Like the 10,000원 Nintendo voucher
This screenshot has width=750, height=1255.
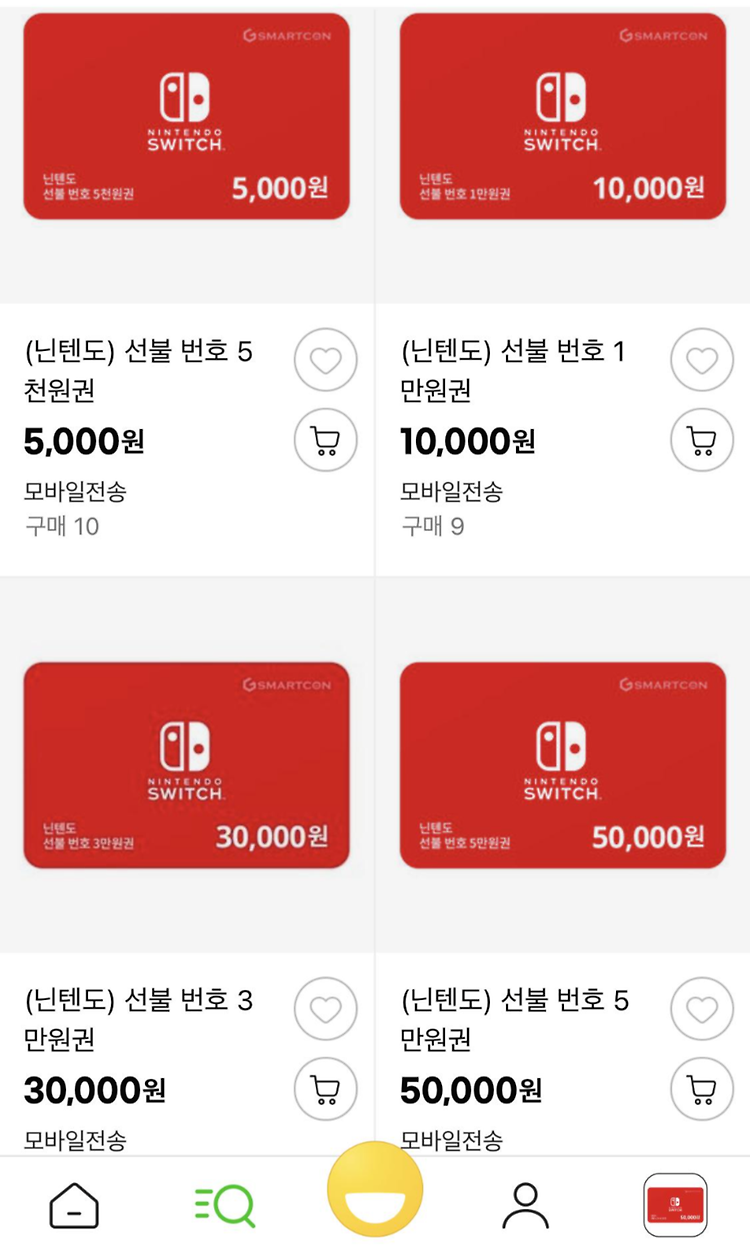click(702, 360)
